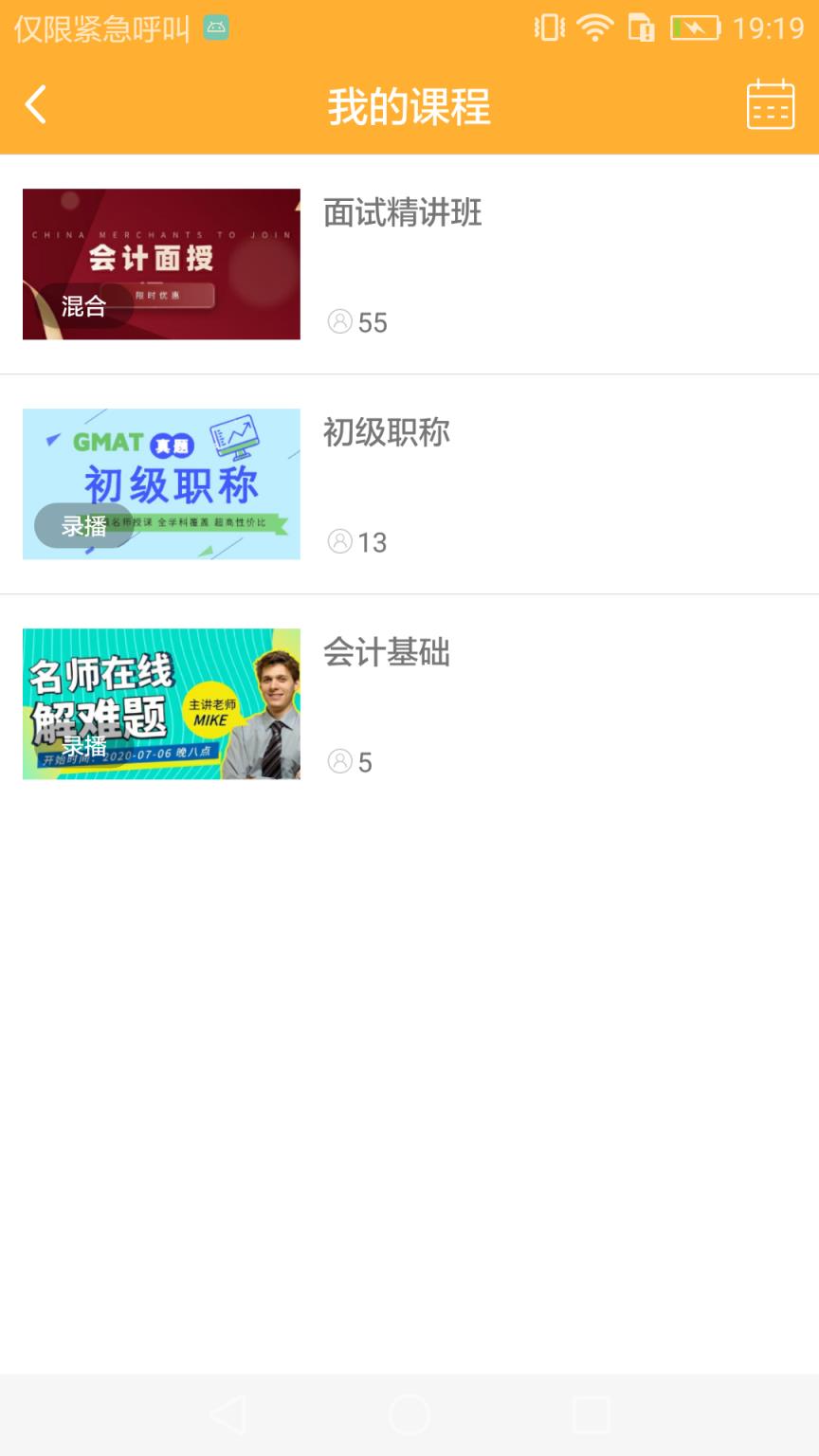Click the 我的课程 title text
This screenshot has height=1456, width=819.
coord(409,107)
